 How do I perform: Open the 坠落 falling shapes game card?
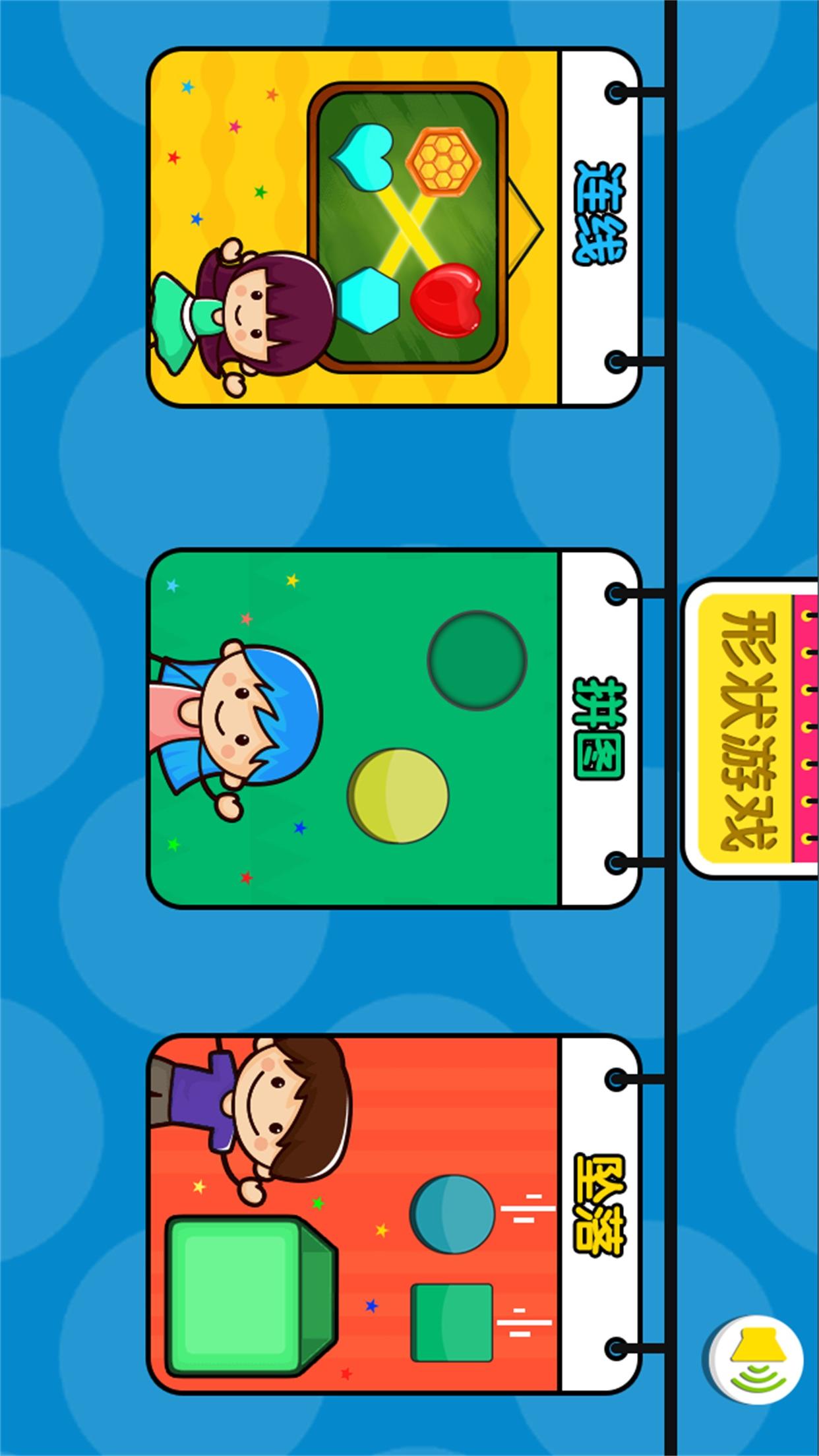(x=393, y=1215)
